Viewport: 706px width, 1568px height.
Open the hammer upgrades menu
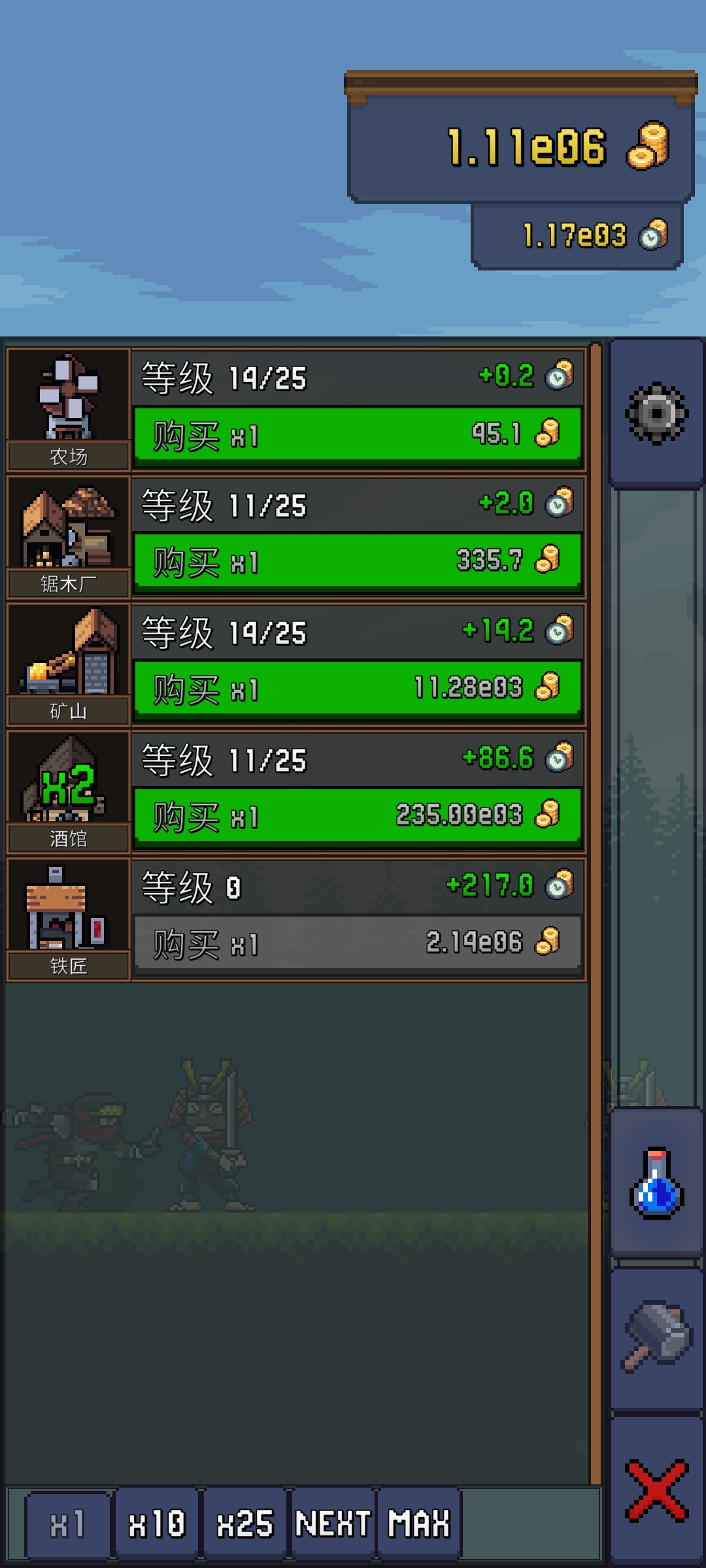click(656, 1336)
